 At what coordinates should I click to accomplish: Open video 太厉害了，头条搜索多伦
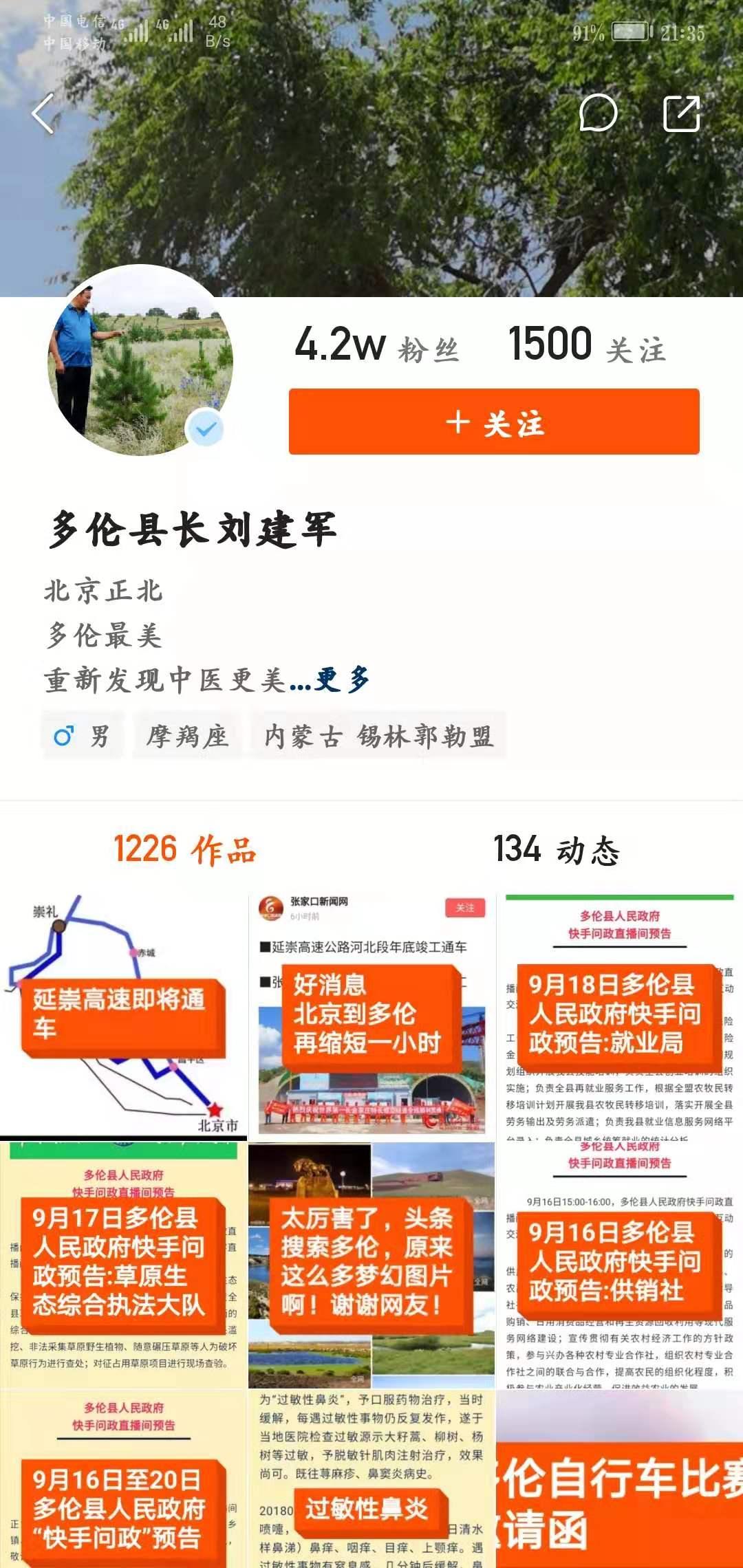coord(371,1264)
